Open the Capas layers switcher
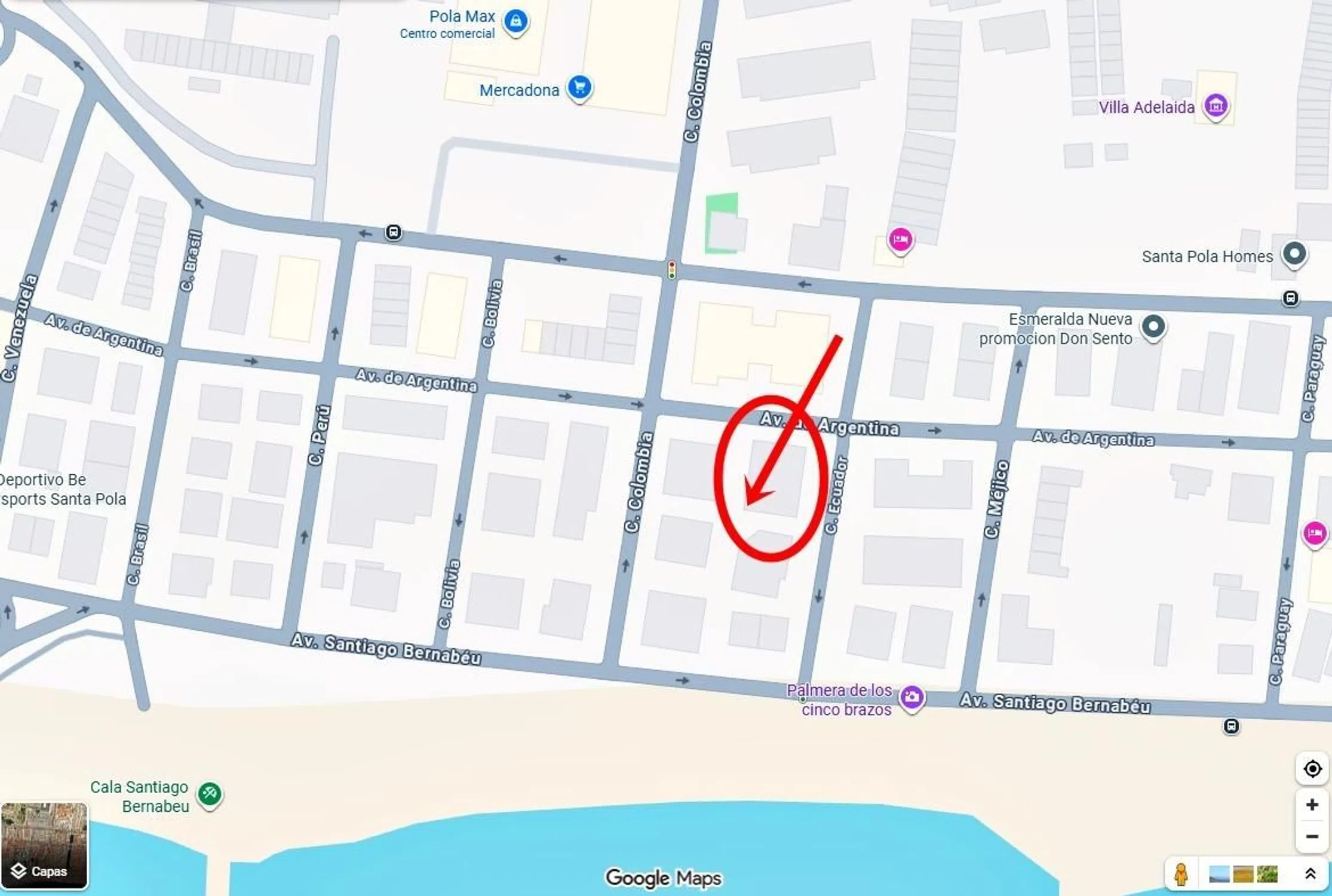This screenshot has width=1332, height=896. click(44, 846)
